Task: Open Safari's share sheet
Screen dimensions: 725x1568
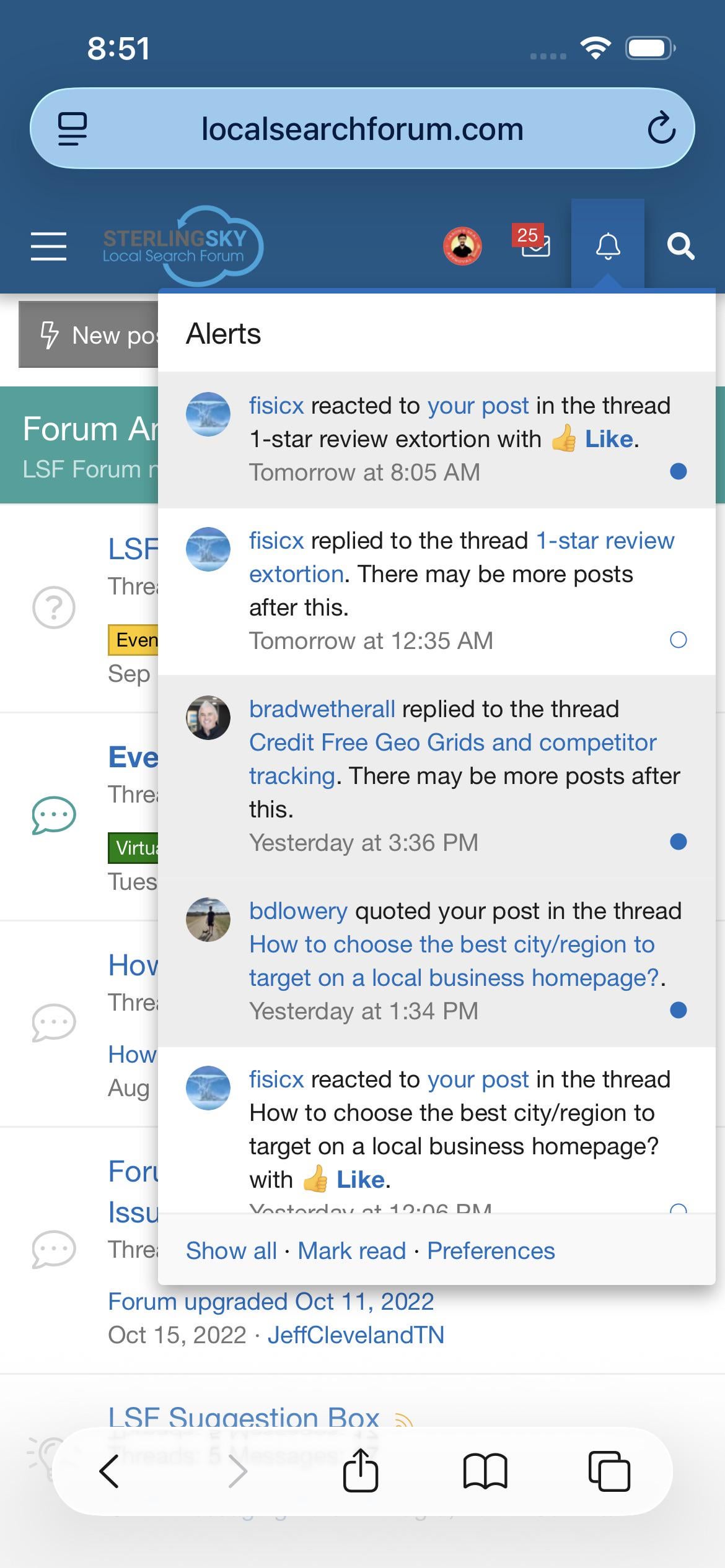Action: (361, 1471)
